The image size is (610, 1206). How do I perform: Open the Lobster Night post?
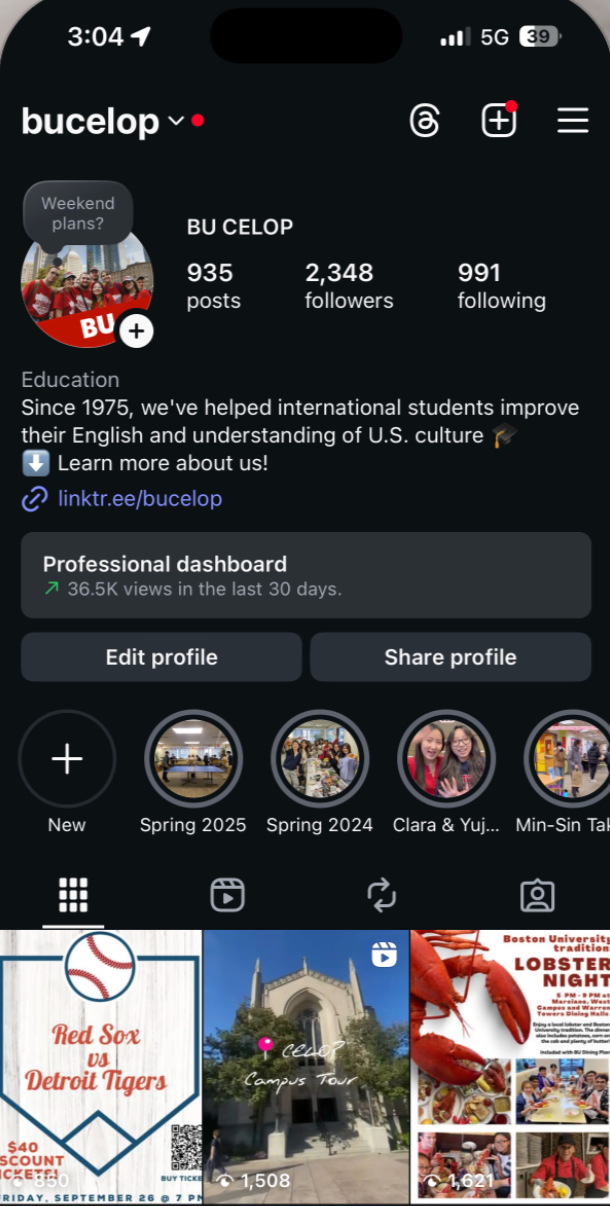pyautogui.click(x=510, y=1065)
